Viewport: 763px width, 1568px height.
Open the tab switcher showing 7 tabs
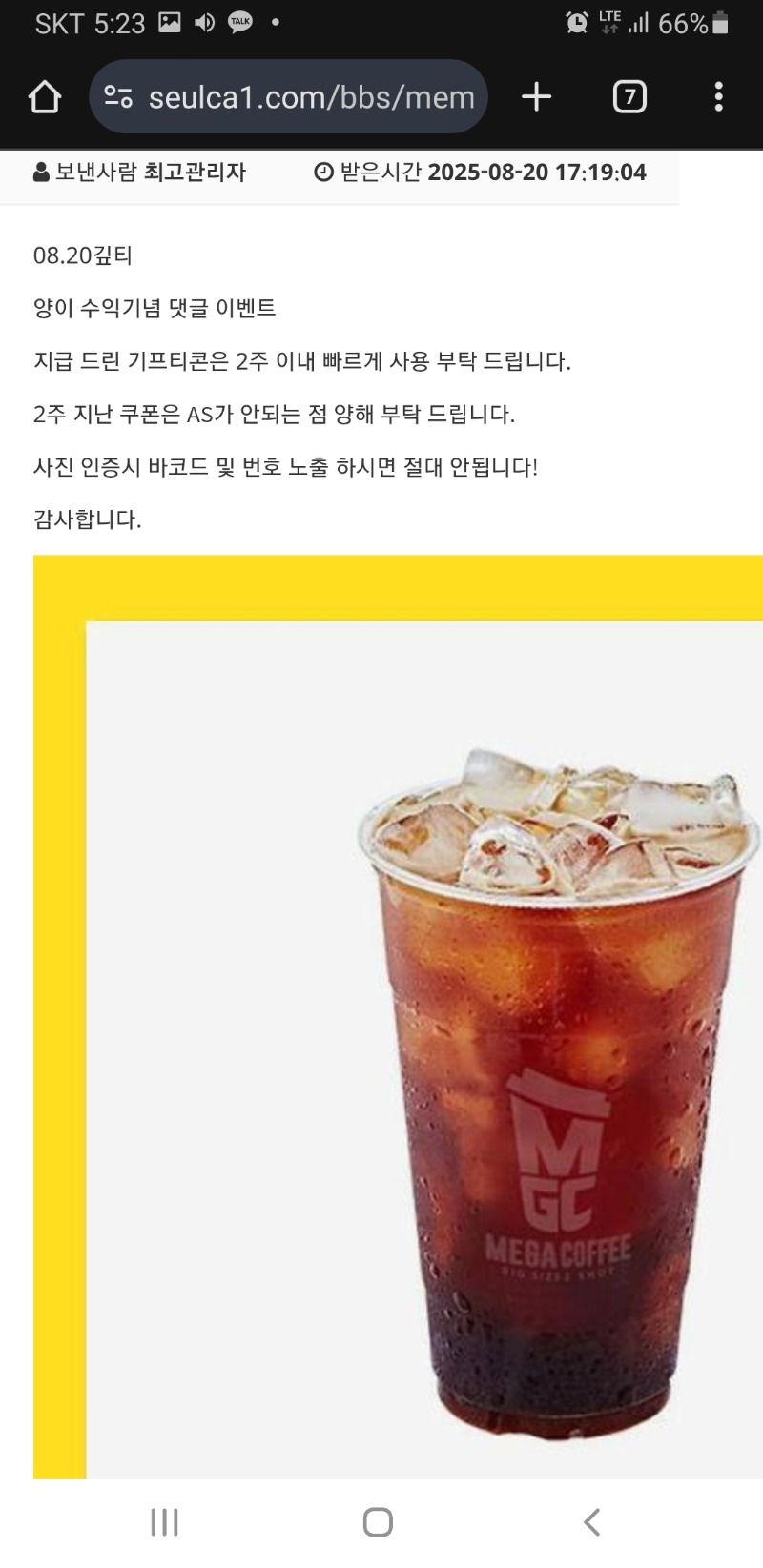coord(629,96)
